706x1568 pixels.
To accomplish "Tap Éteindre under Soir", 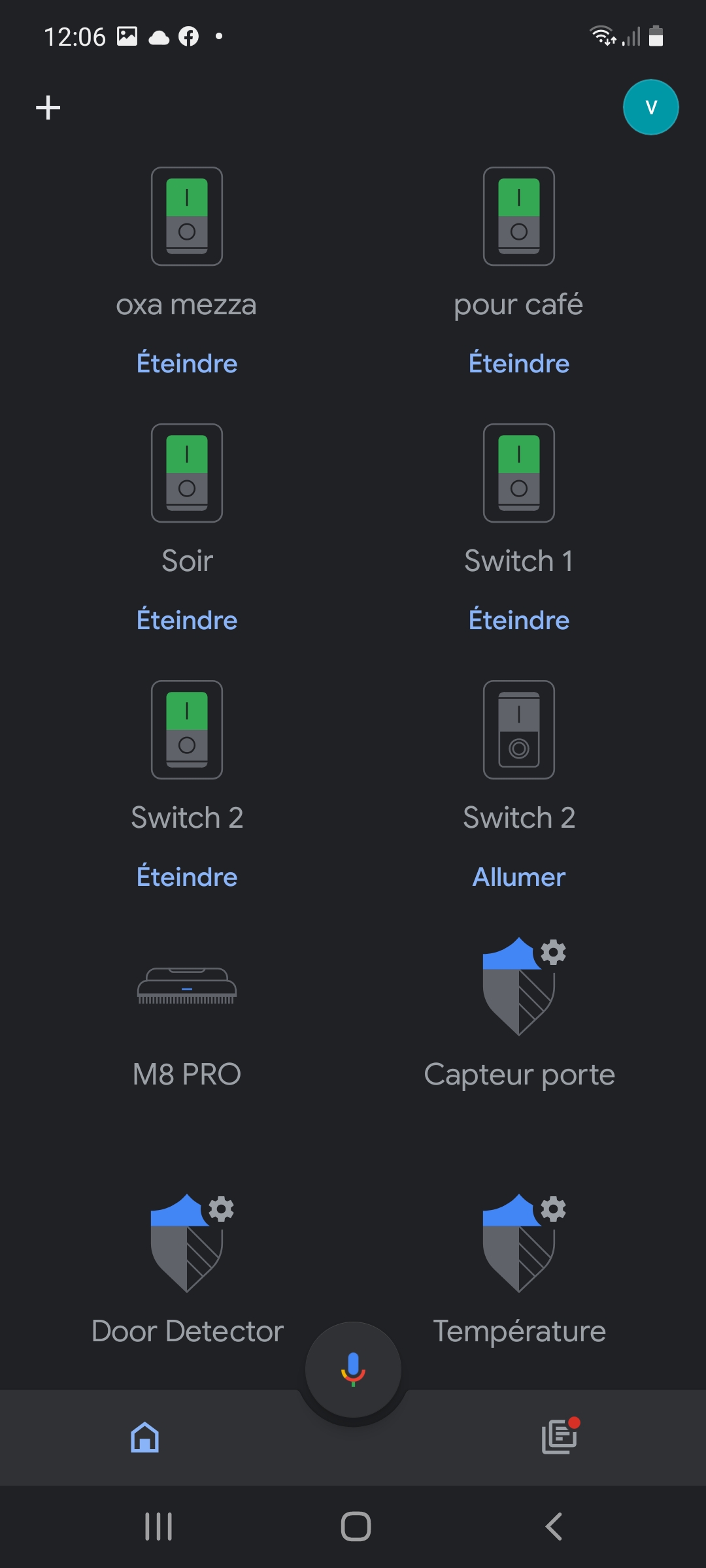I will pos(187,620).
